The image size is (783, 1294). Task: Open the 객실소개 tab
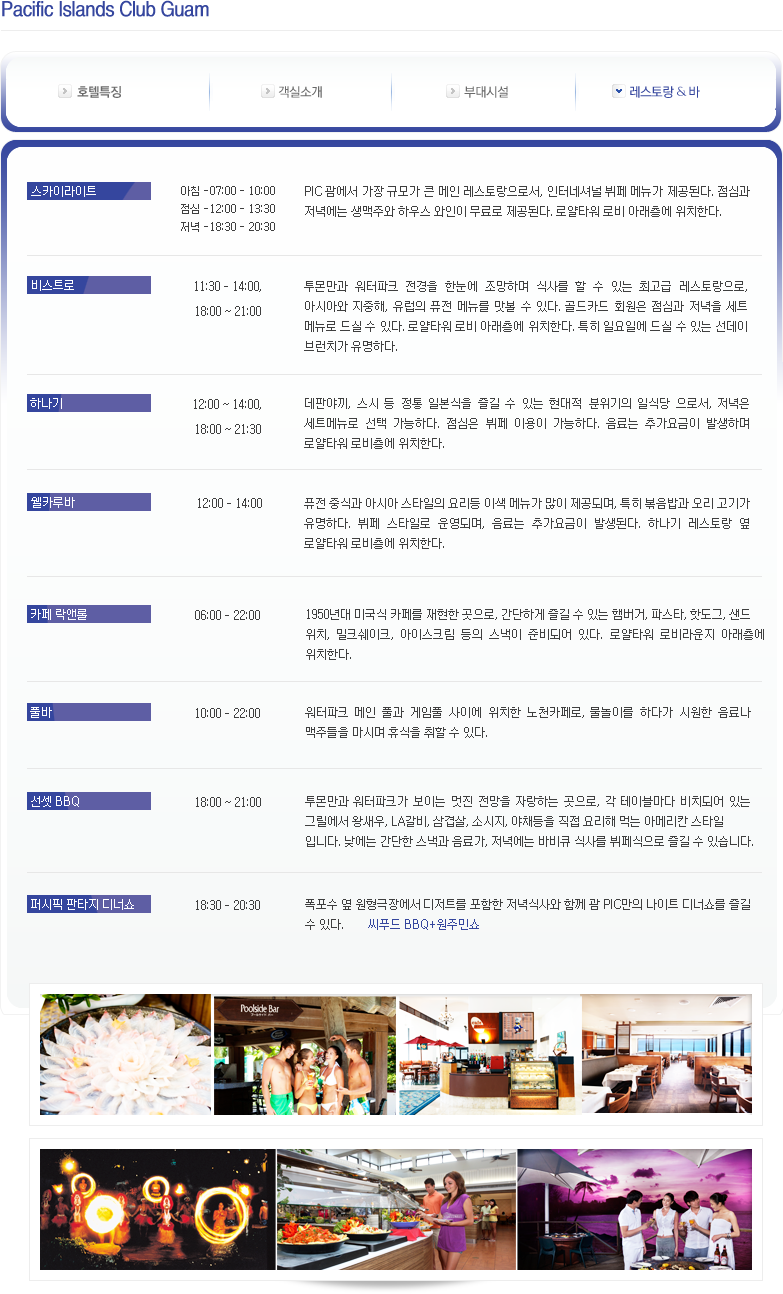coord(300,92)
